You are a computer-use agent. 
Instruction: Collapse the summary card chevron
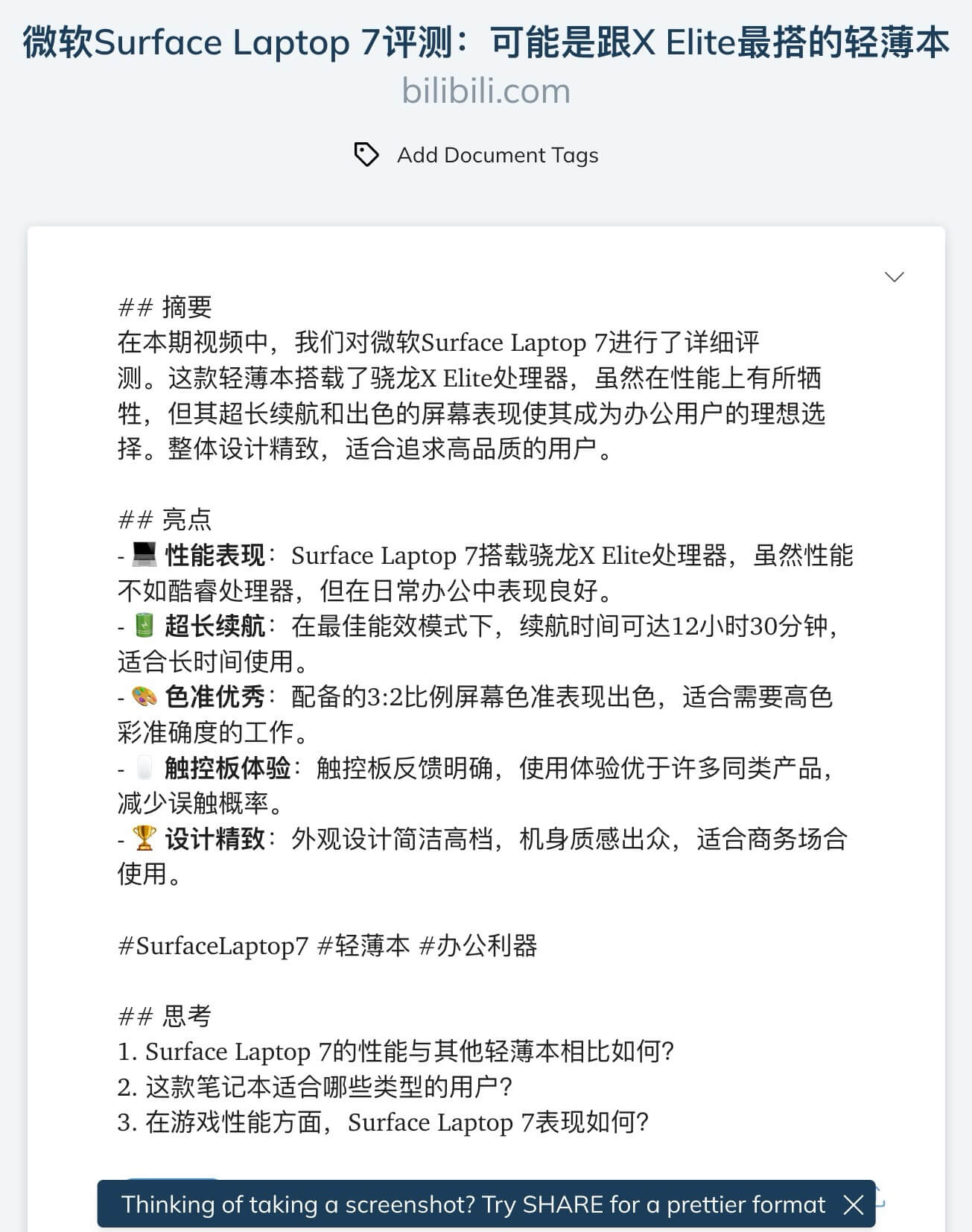[x=894, y=277]
